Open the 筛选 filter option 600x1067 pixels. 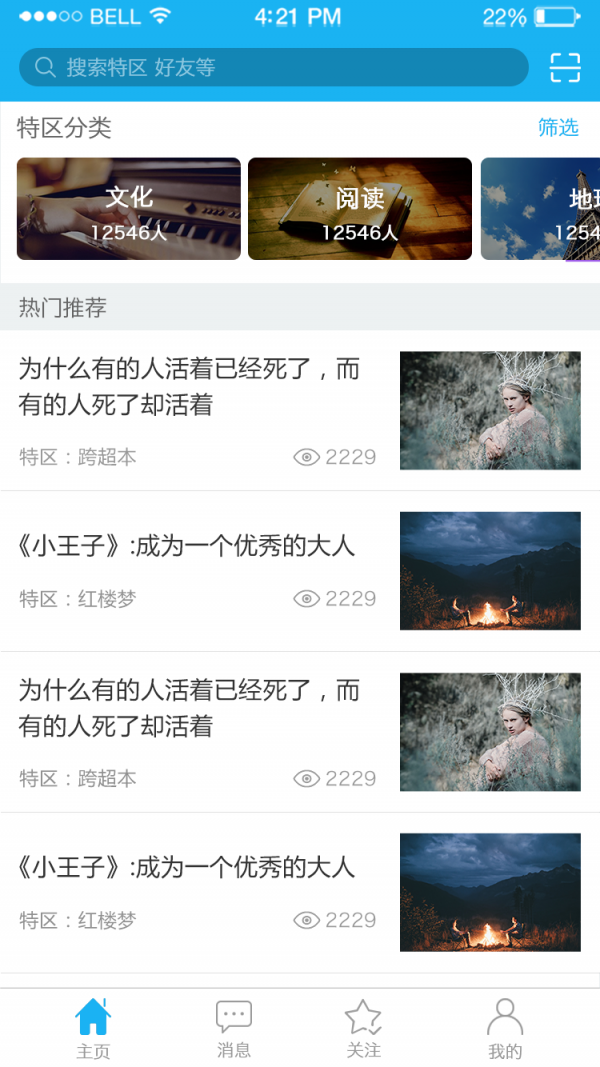pos(558,127)
